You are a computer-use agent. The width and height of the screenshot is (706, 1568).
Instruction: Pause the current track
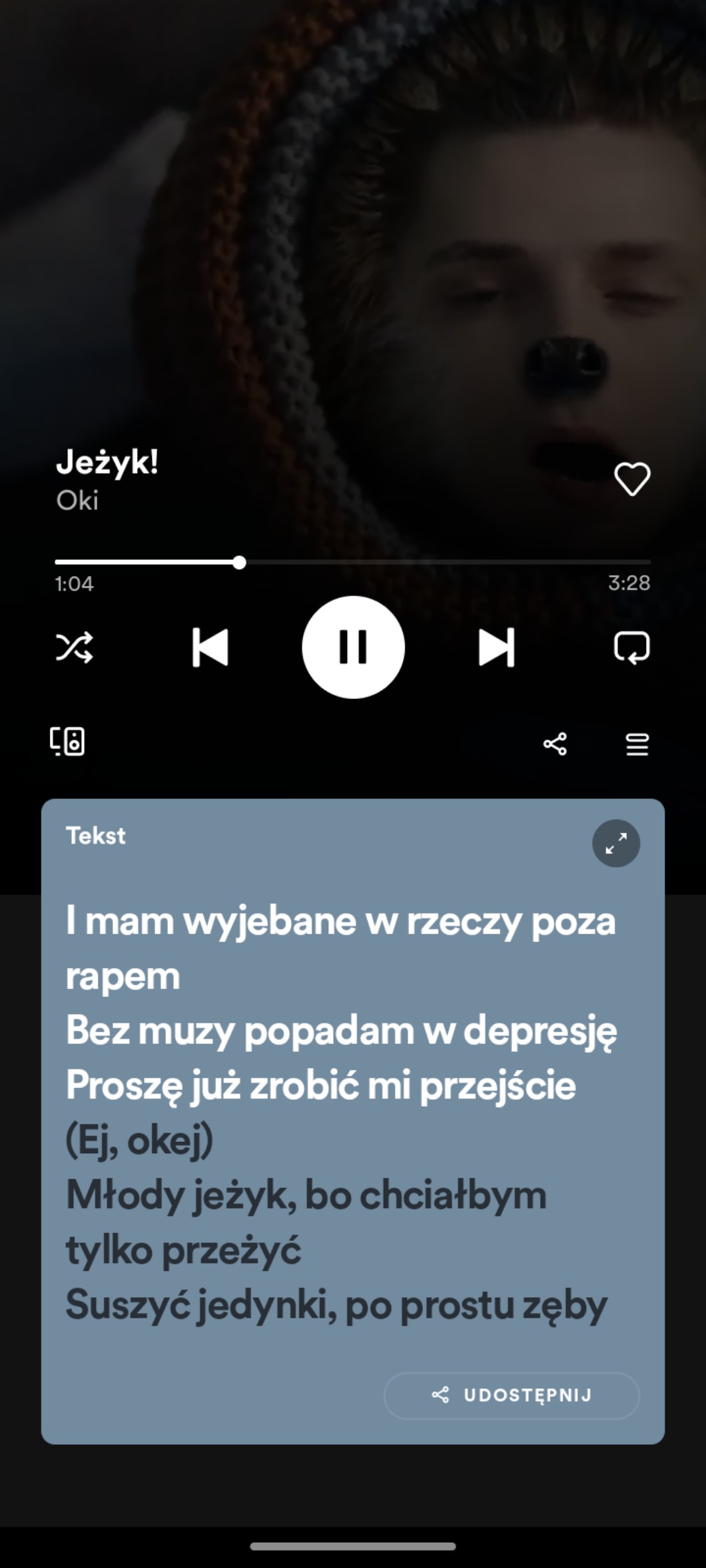coord(353,647)
